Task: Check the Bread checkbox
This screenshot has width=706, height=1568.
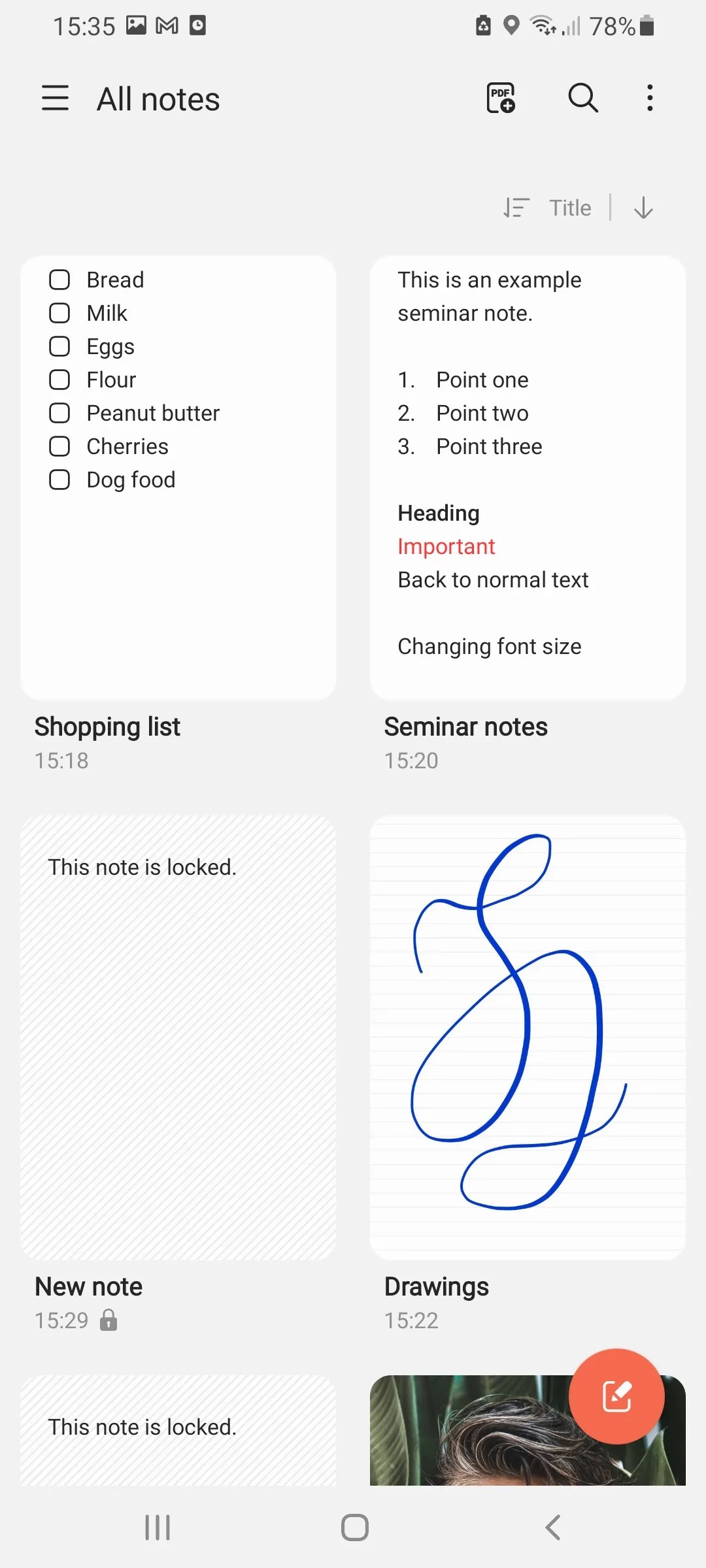Action: click(x=59, y=280)
